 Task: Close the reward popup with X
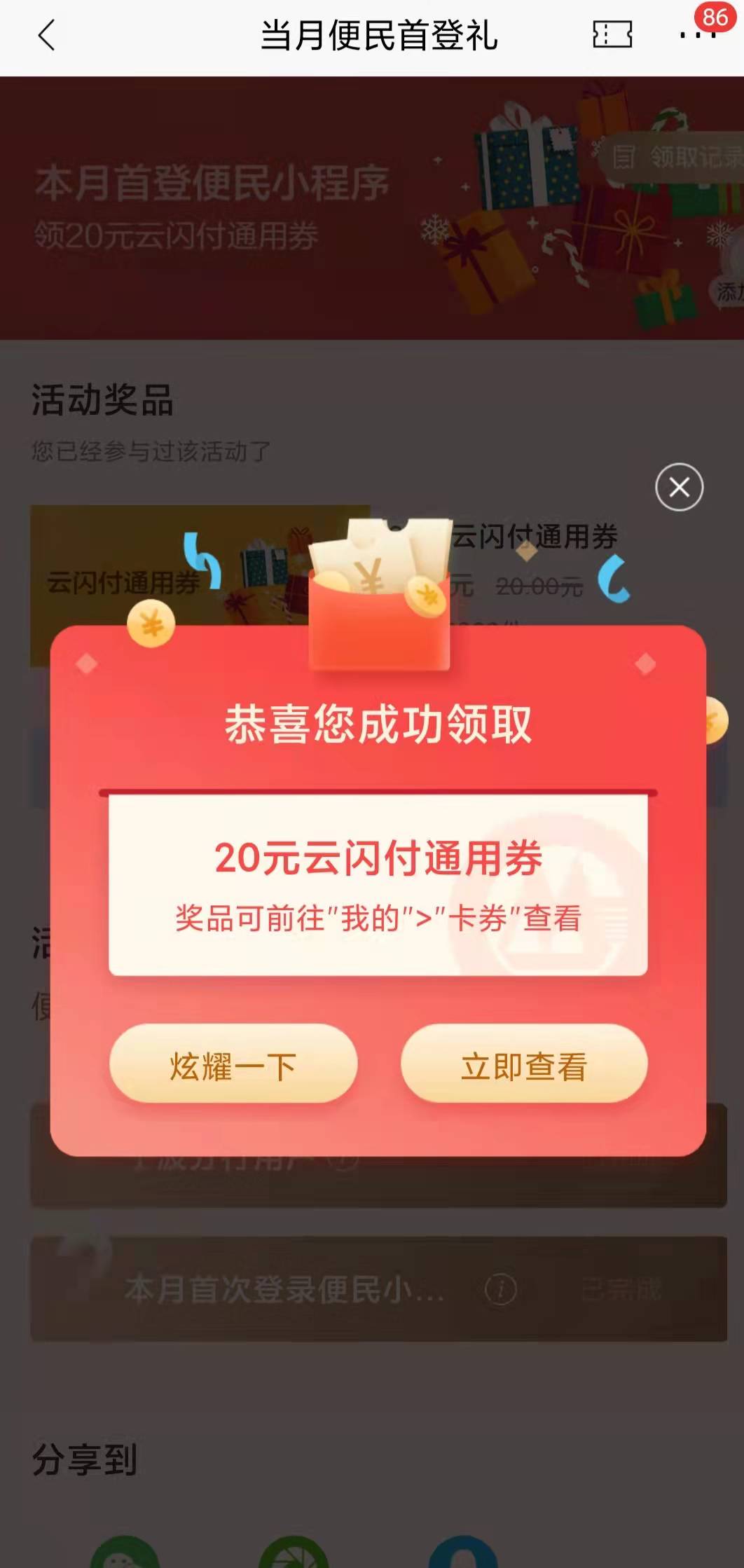click(679, 487)
